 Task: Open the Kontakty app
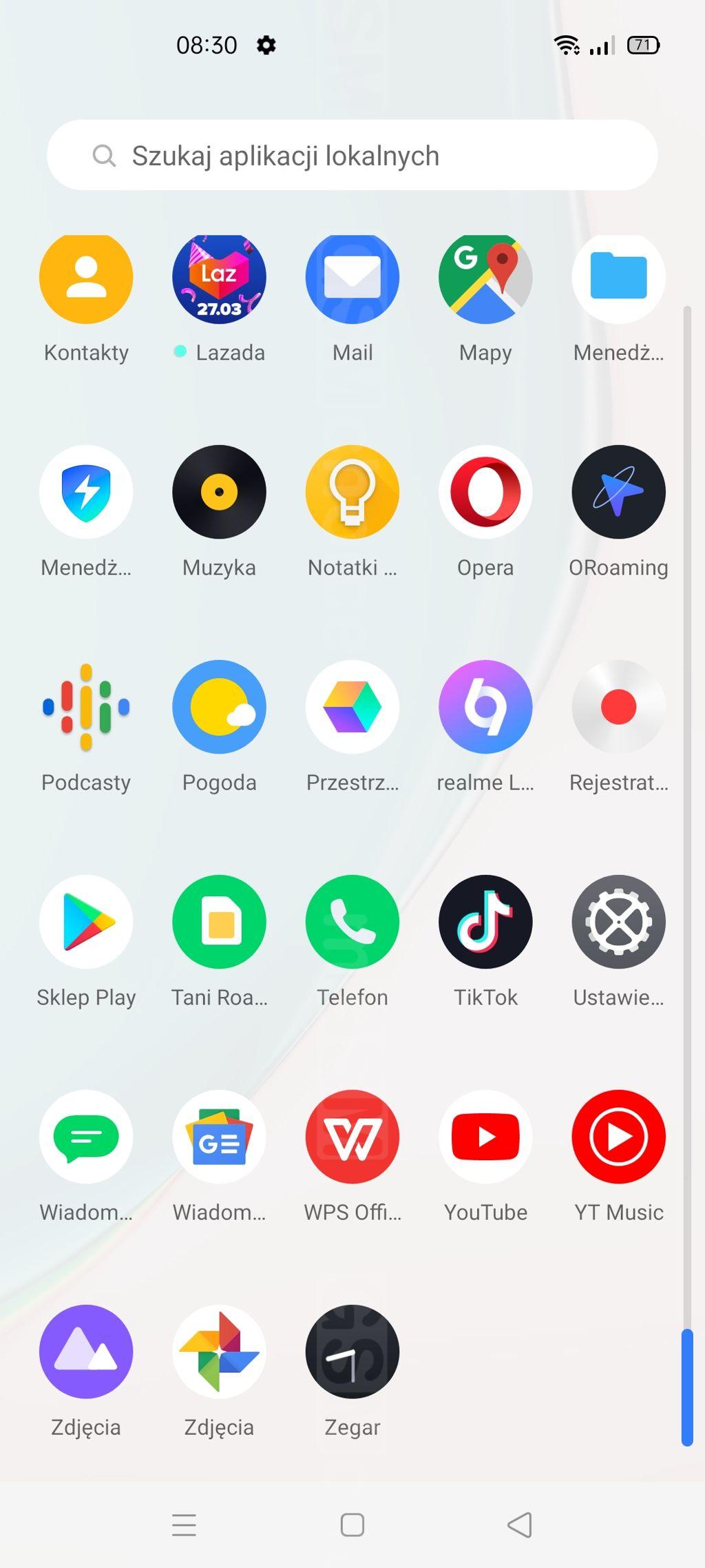[86, 278]
